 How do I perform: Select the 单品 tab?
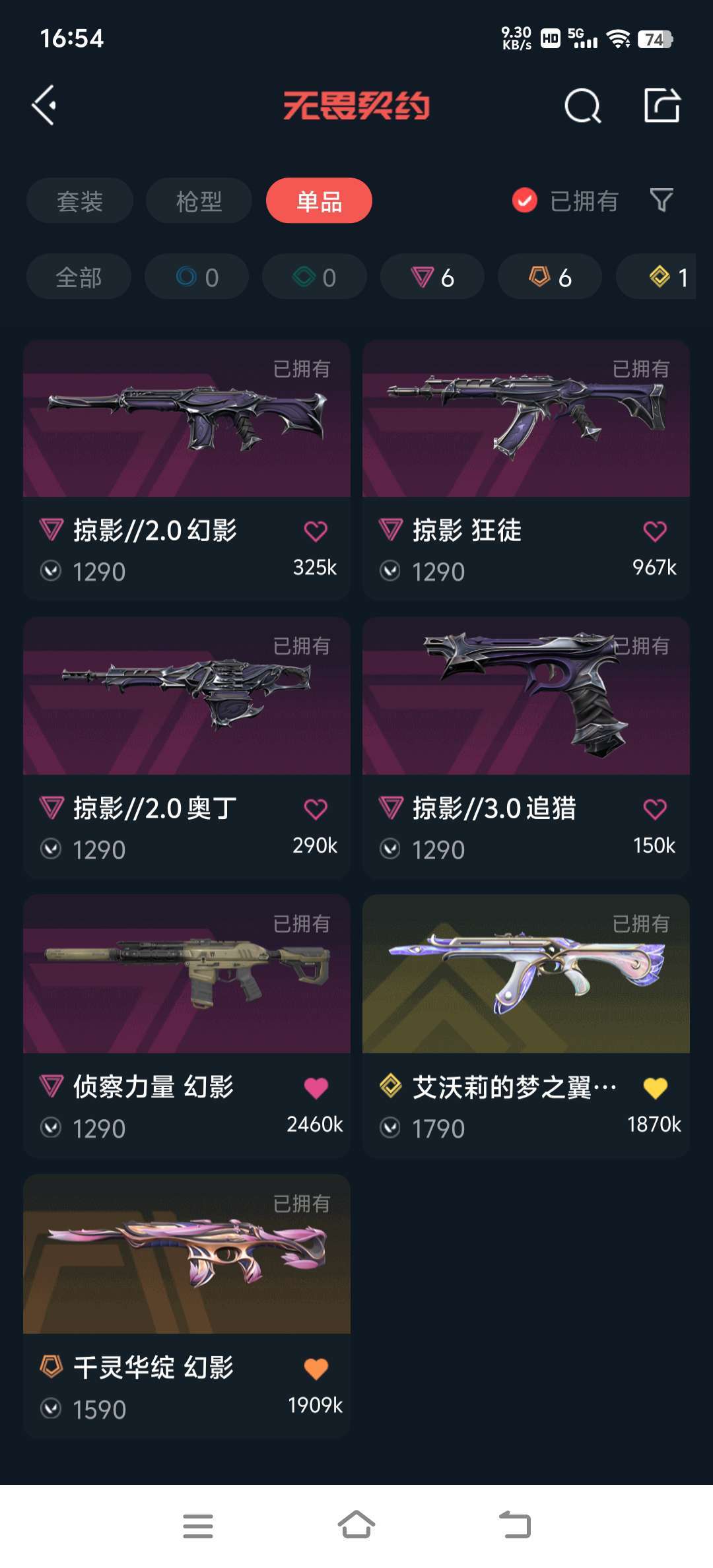click(318, 201)
